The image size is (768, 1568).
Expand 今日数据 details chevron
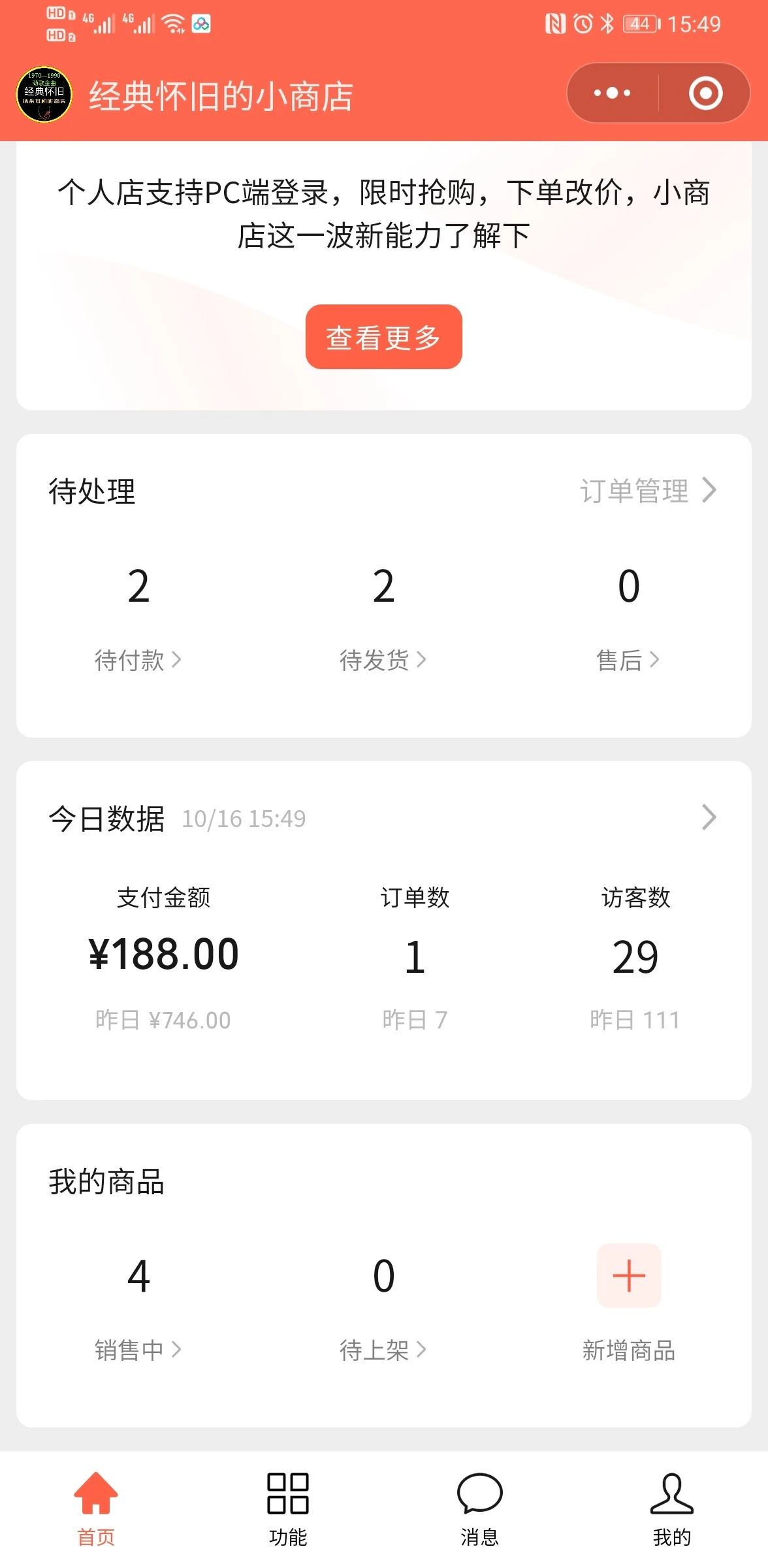click(x=709, y=817)
